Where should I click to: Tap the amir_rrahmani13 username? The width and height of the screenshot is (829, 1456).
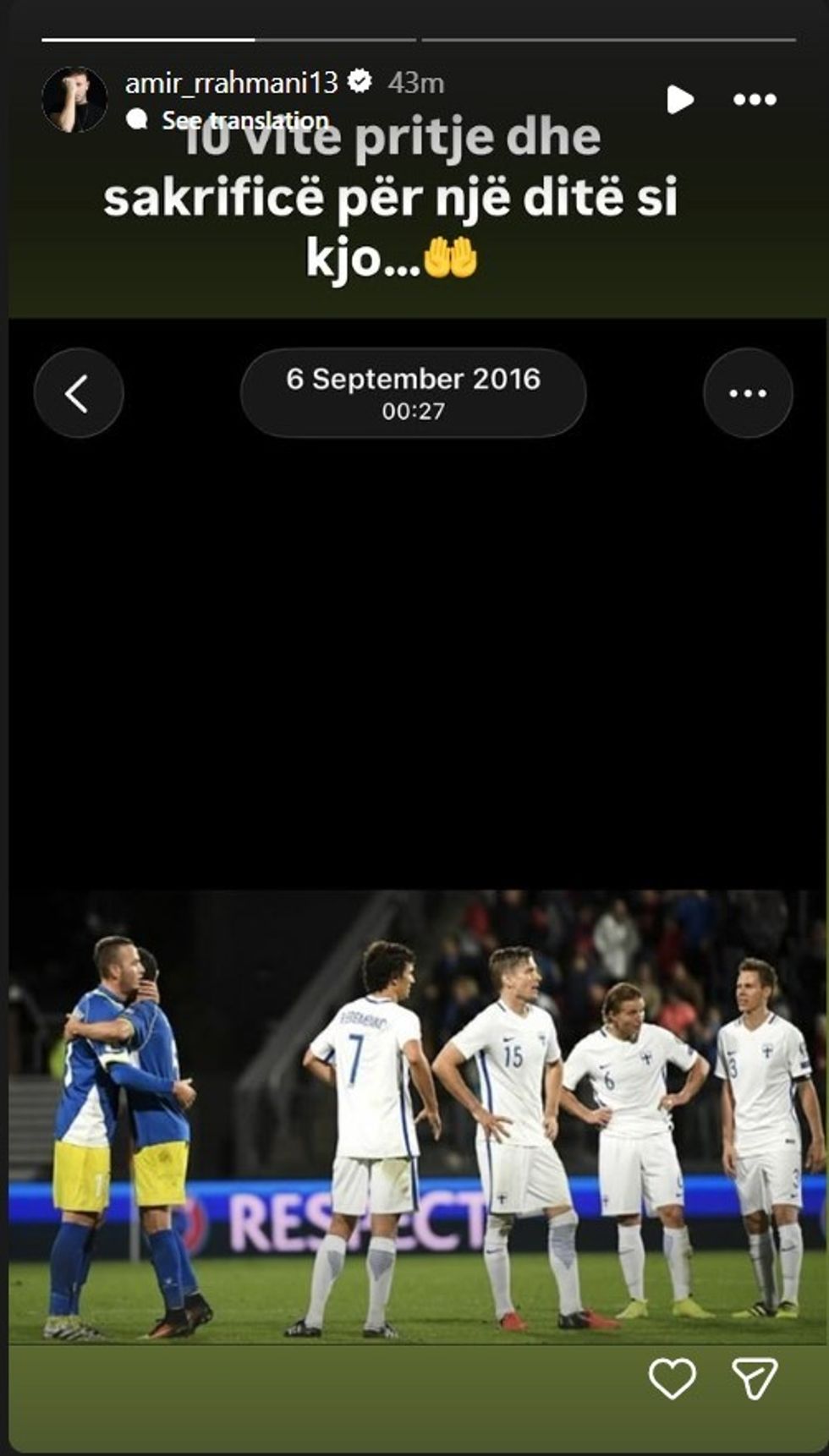(x=231, y=83)
